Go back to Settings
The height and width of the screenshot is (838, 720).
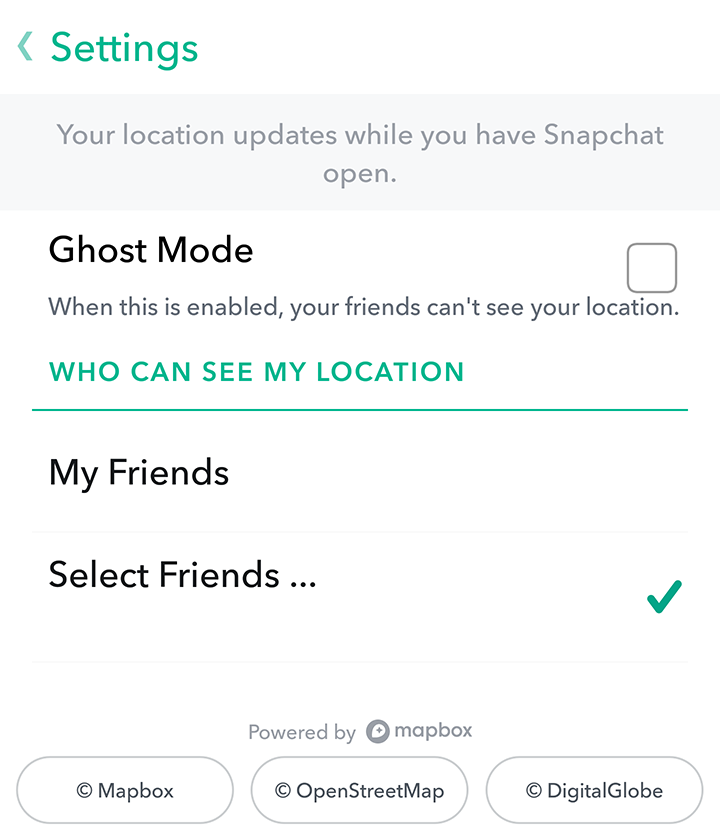coord(105,48)
